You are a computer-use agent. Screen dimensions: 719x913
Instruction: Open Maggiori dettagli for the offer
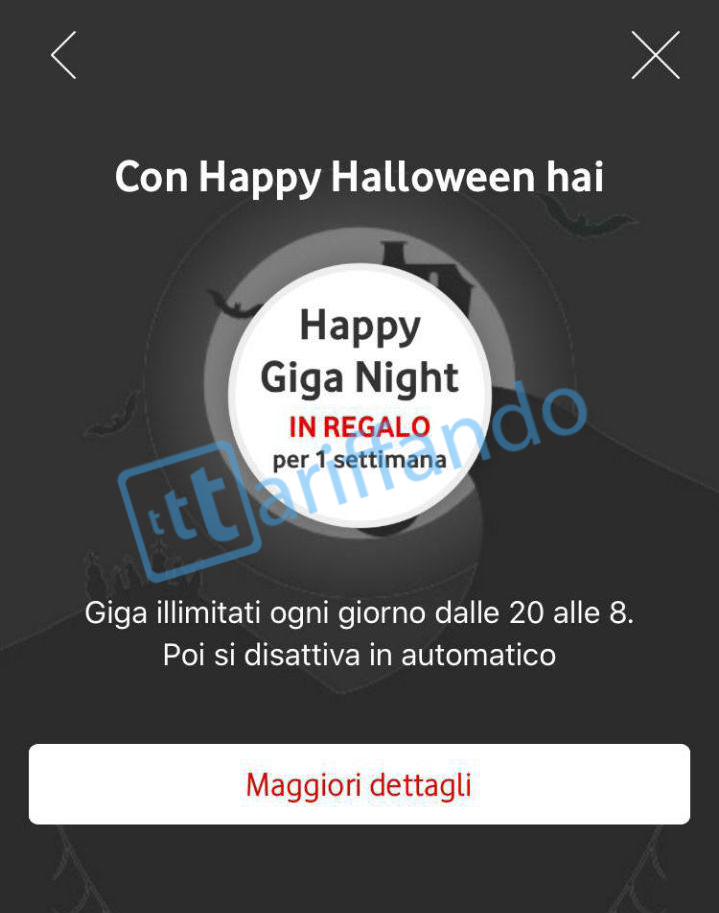(359, 785)
